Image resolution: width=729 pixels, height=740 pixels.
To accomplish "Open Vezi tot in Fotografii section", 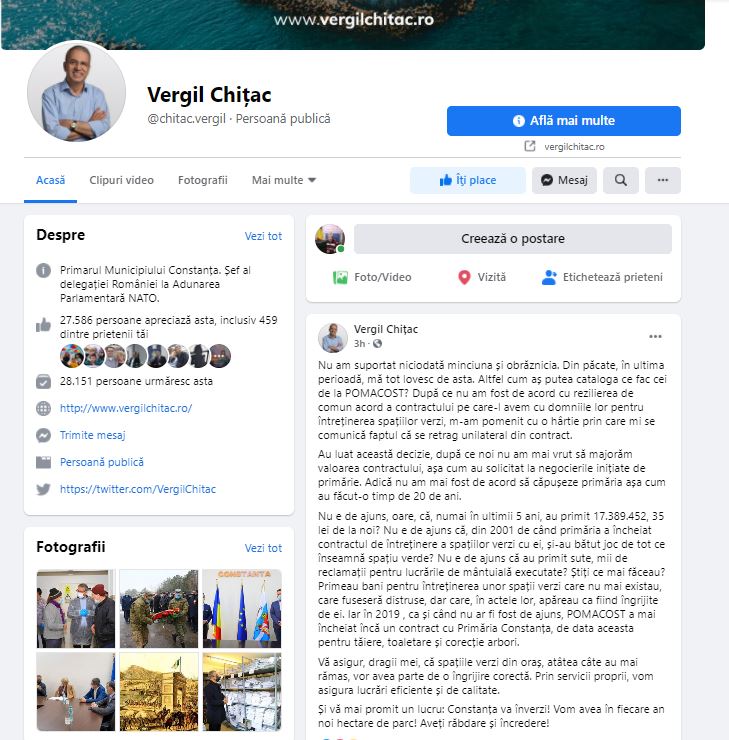I will point(263,548).
